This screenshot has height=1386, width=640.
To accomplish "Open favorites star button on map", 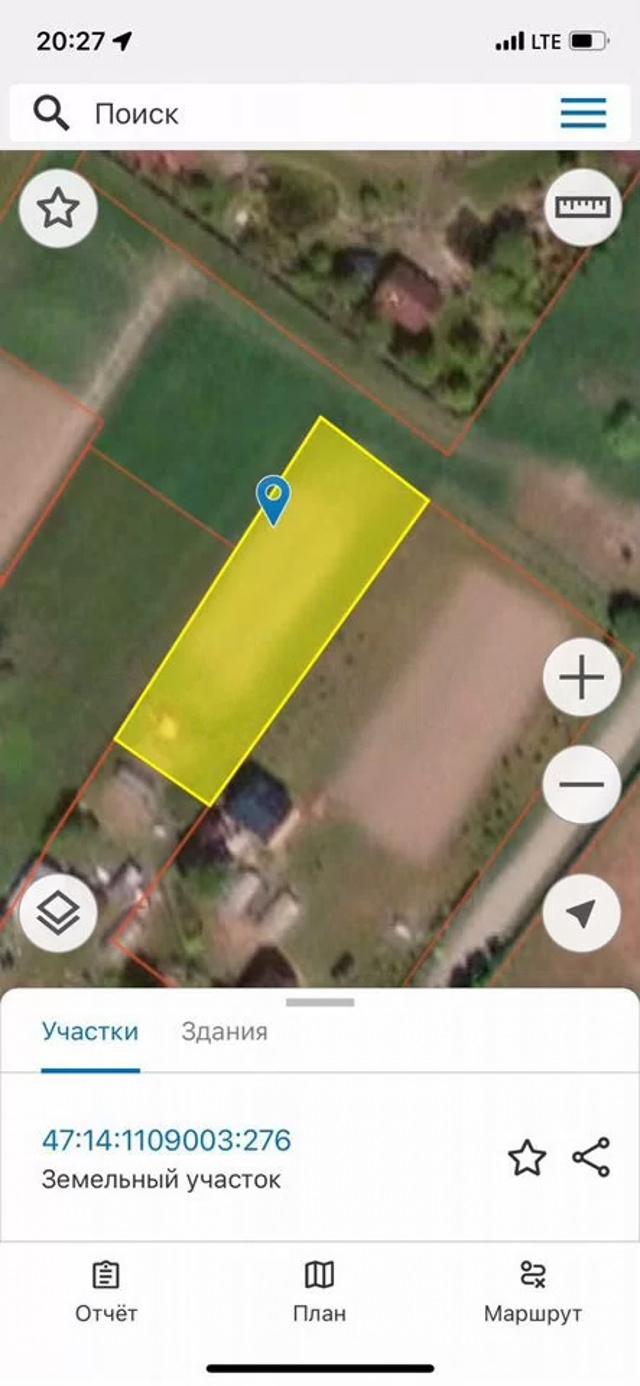I will click(x=58, y=209).
